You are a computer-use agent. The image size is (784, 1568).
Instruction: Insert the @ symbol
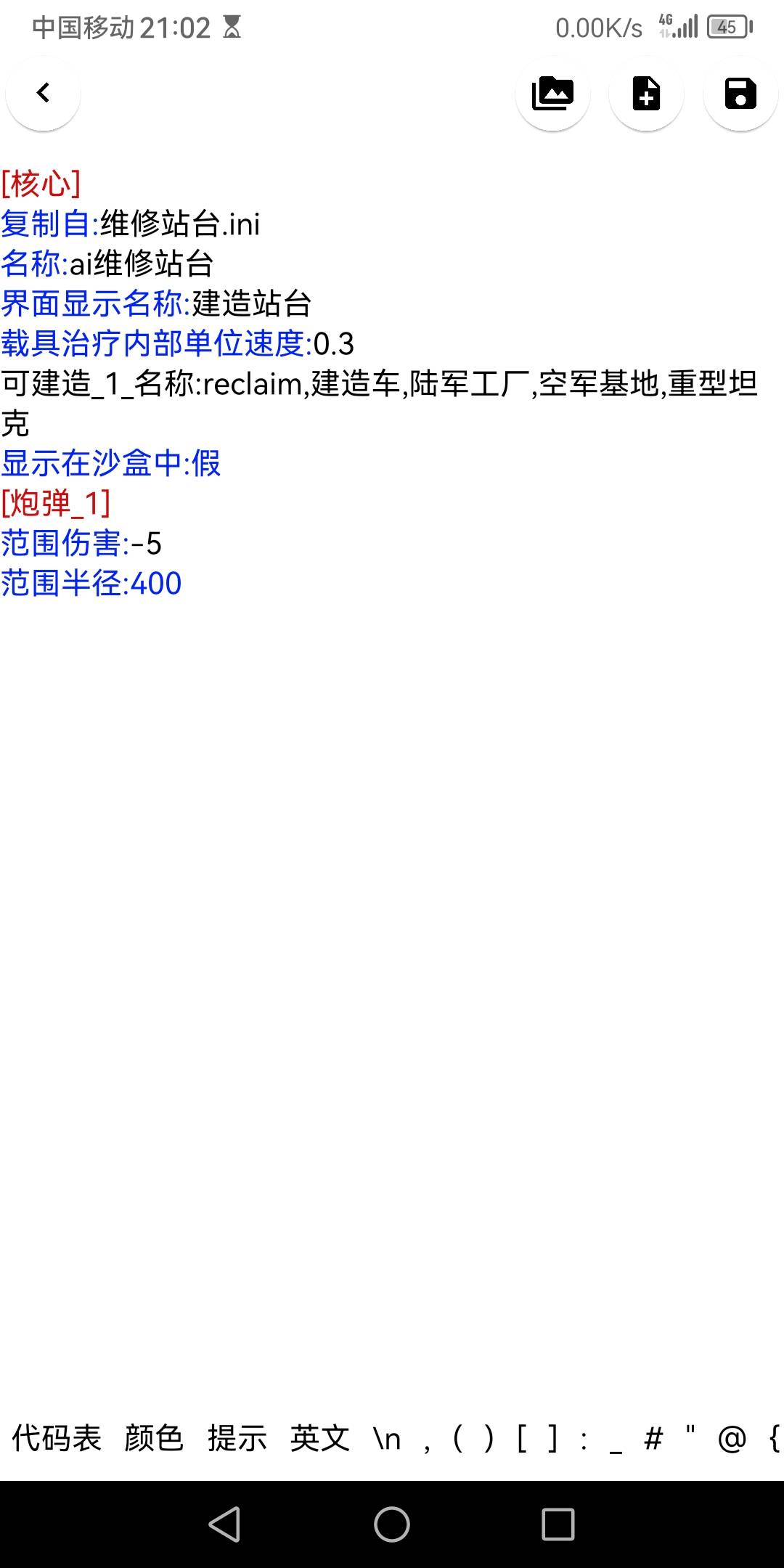[732, 1438]
